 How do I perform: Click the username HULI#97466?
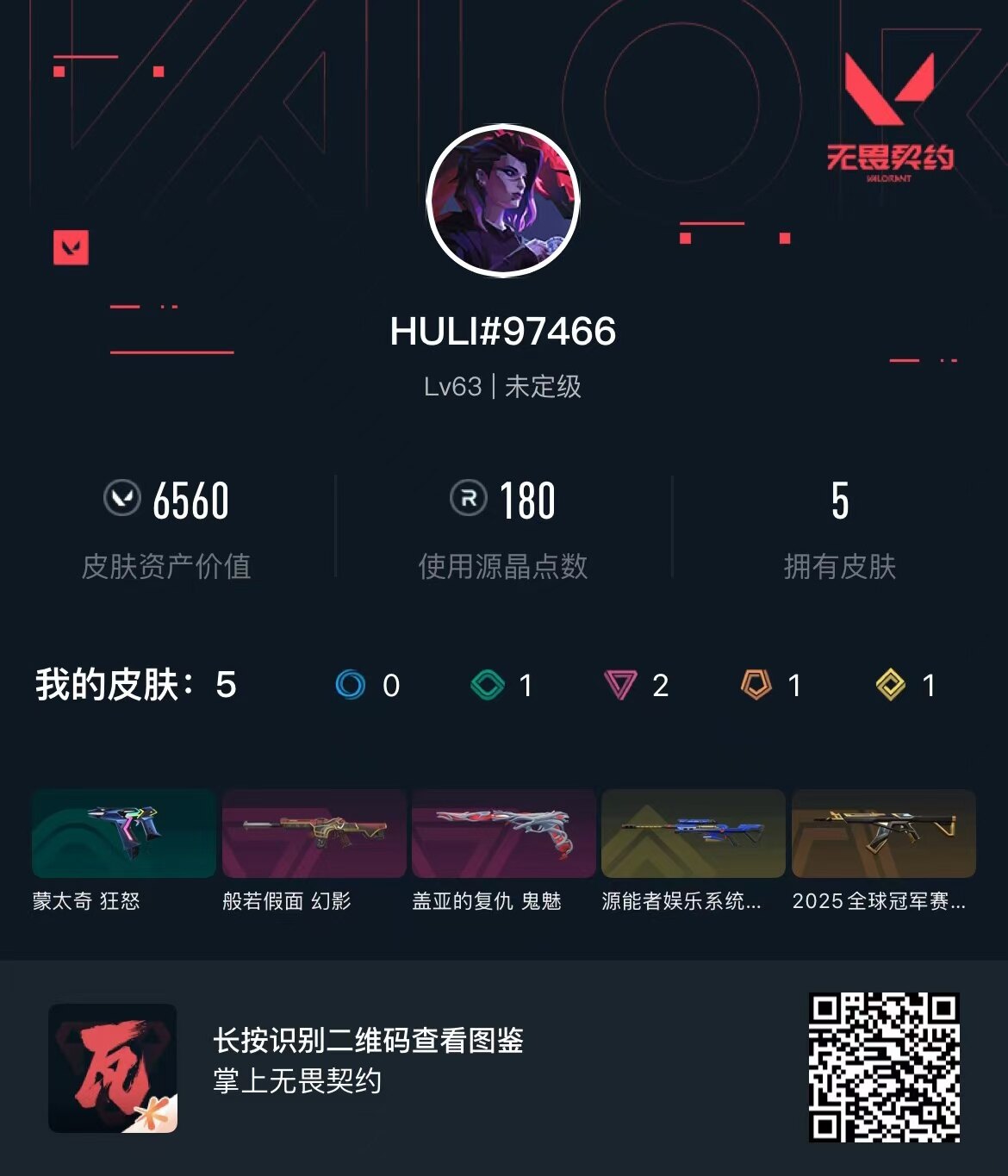pyautogui.click(x=504, y=330)
